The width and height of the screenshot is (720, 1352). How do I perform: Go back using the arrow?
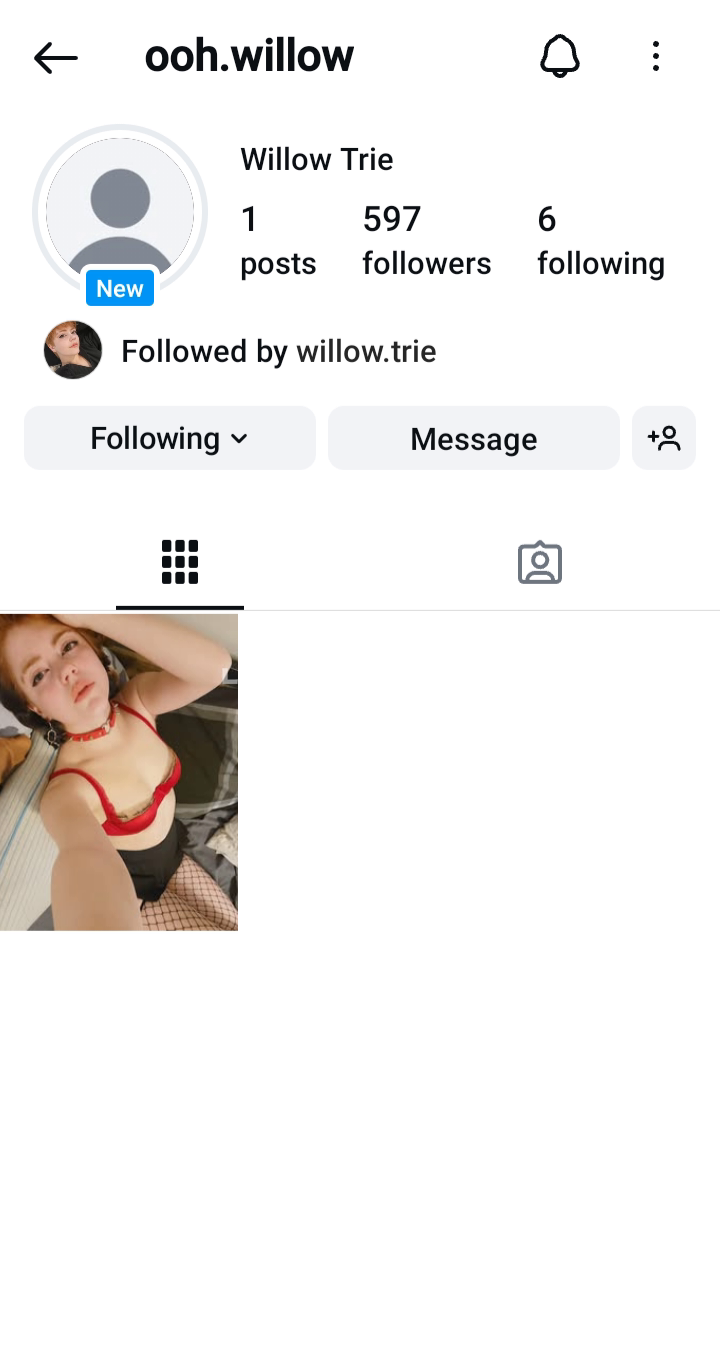click(55, 58)
